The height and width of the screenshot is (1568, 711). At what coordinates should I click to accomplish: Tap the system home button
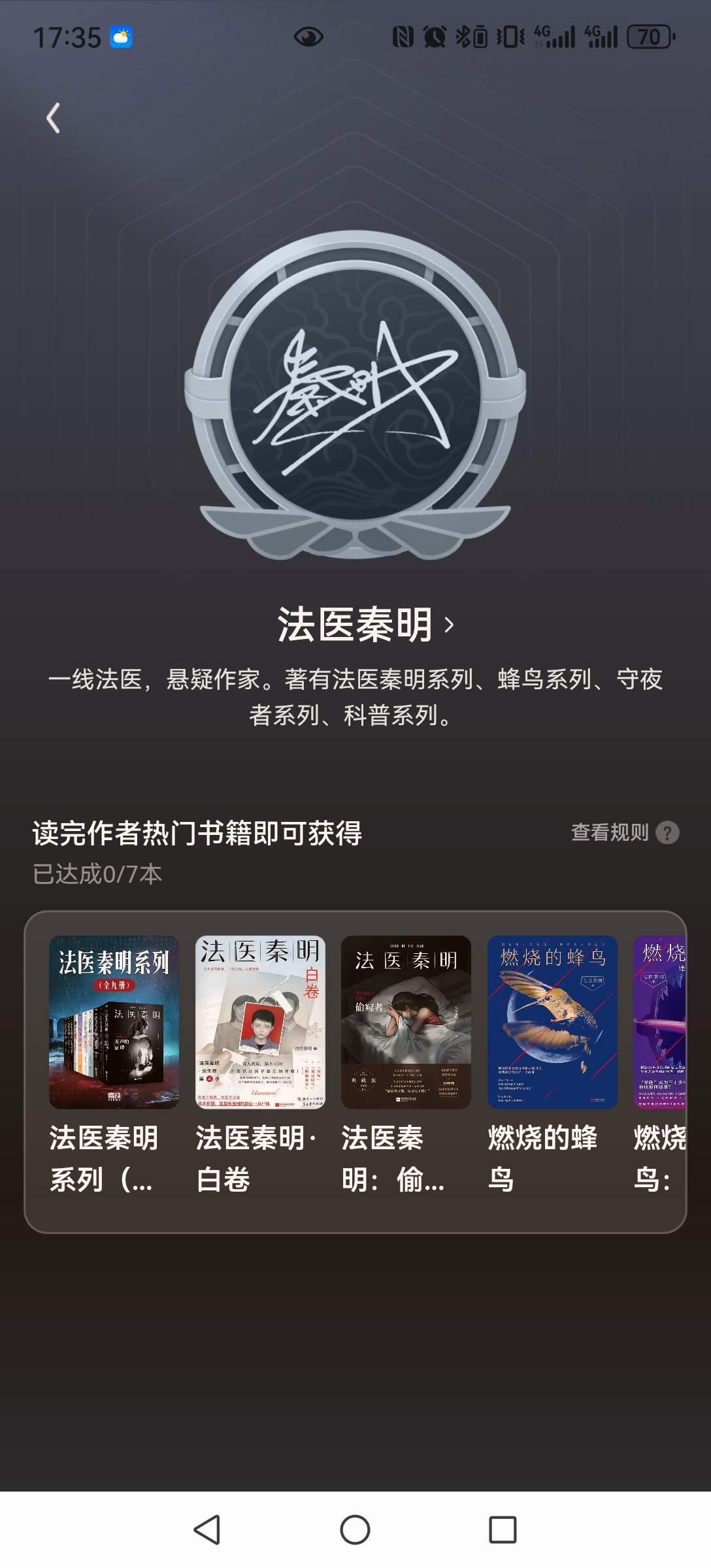pos(355,1529)
